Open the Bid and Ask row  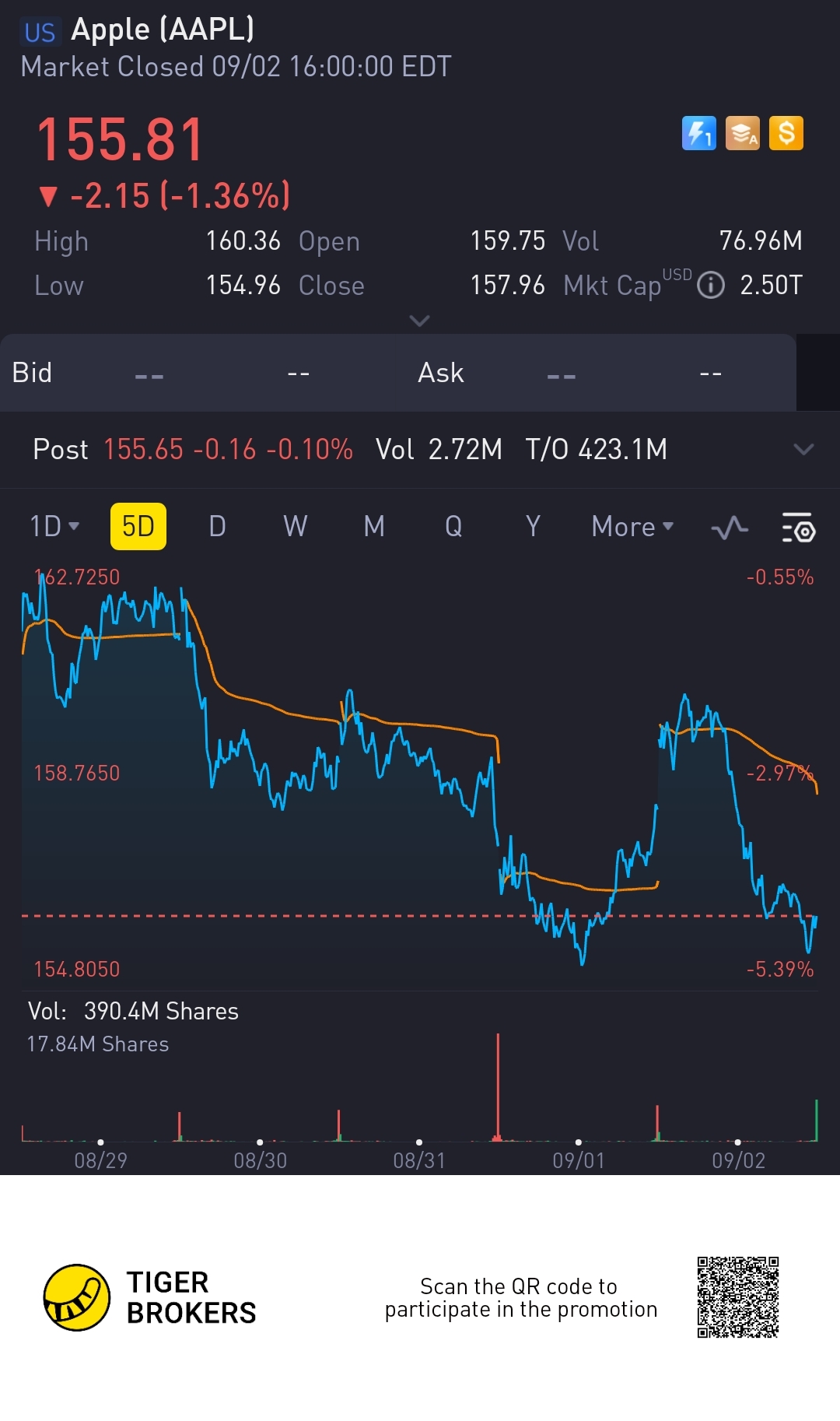click(x=397, y=373)
